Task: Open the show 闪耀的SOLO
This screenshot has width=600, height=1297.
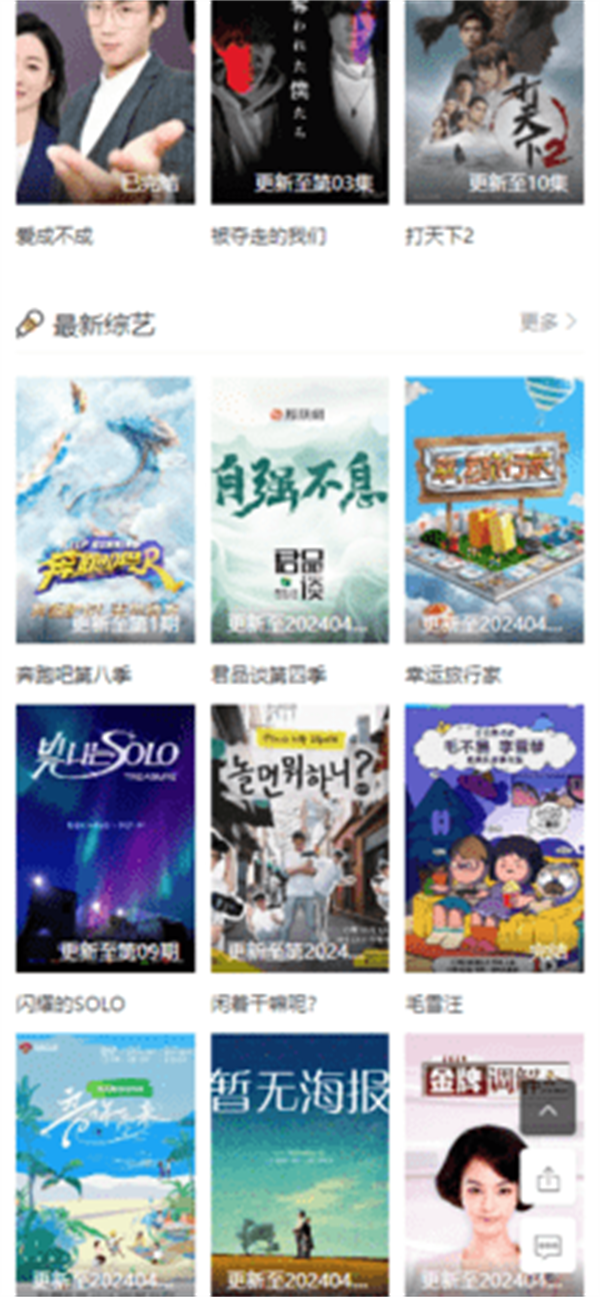Action: click(105, 838)
